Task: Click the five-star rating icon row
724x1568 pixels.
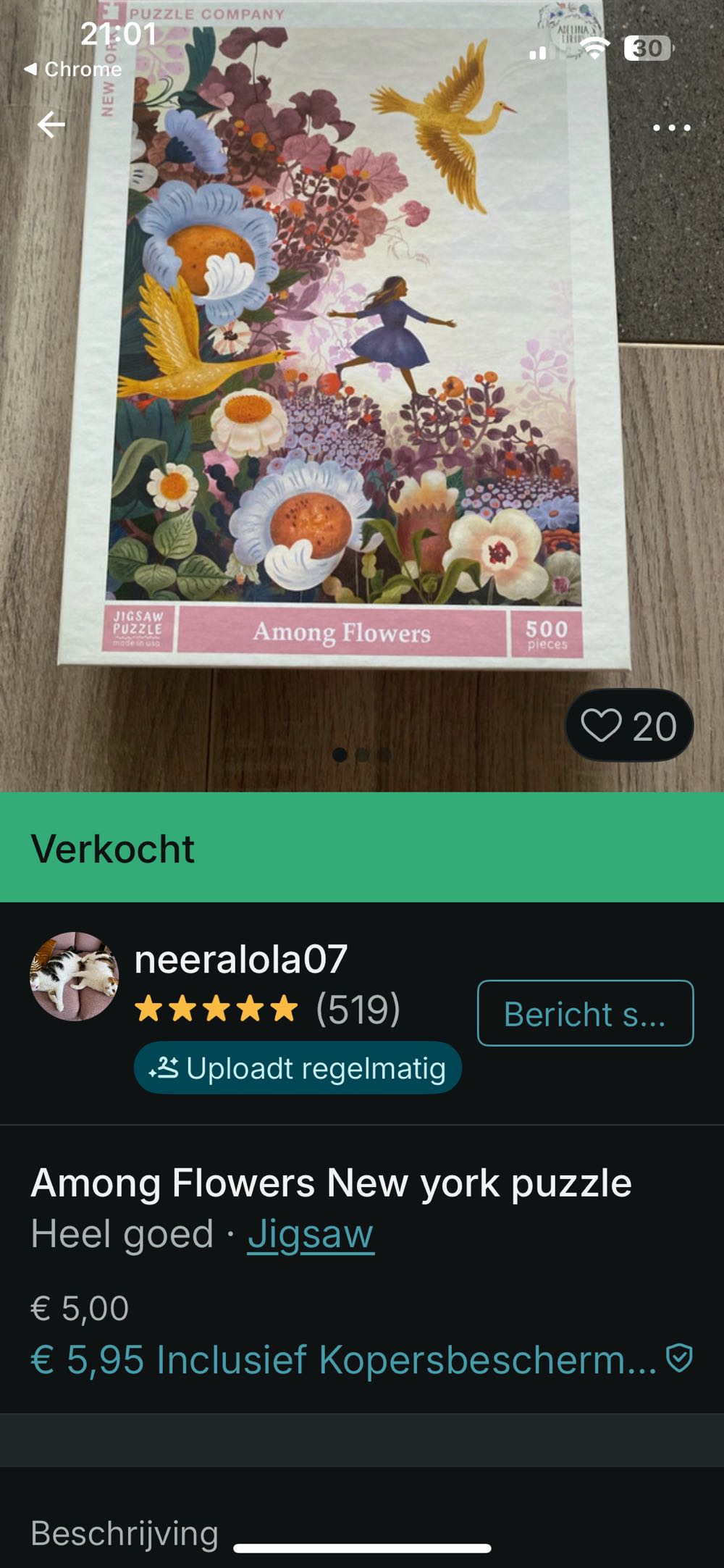Action: pos(214,1007)
